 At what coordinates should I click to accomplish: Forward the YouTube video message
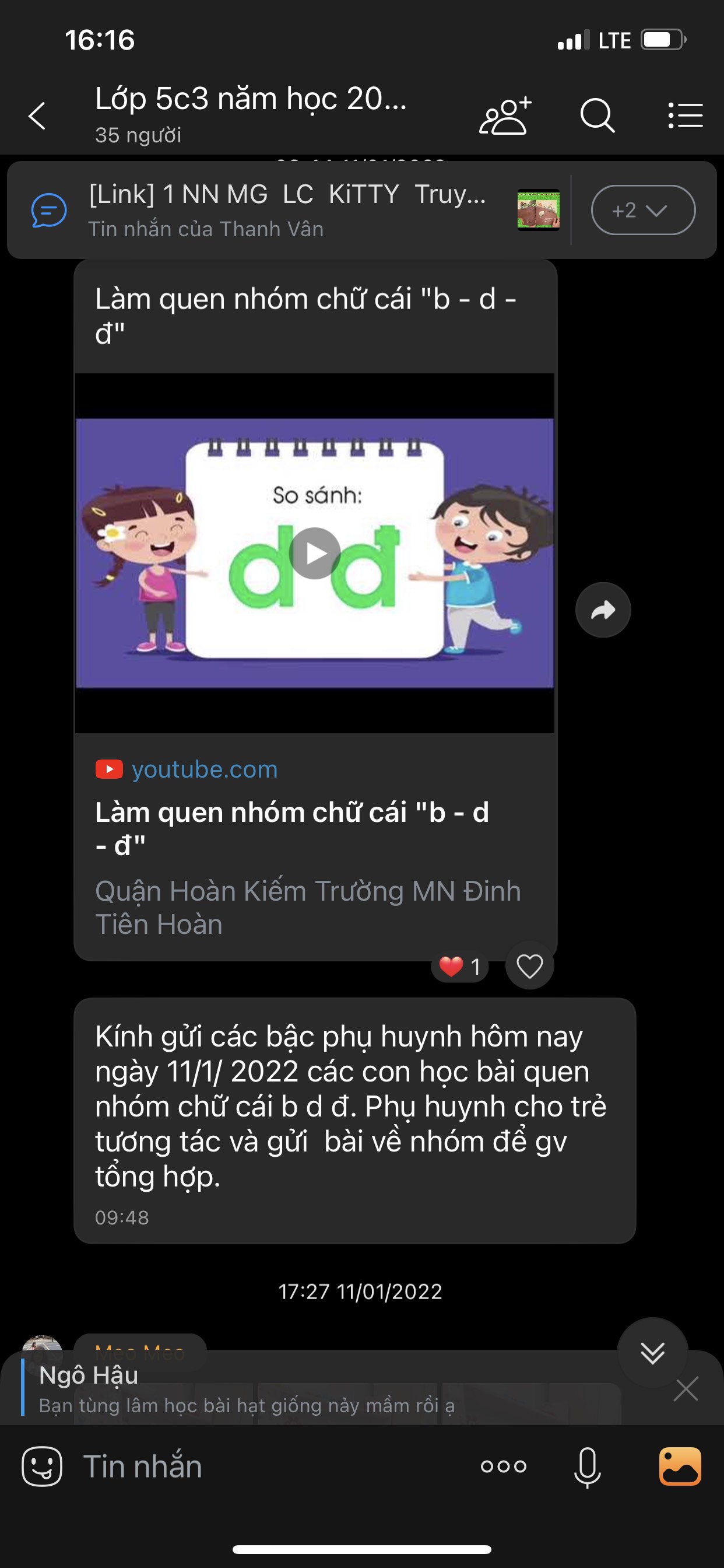pyautogui.click(x=602, y=610)
